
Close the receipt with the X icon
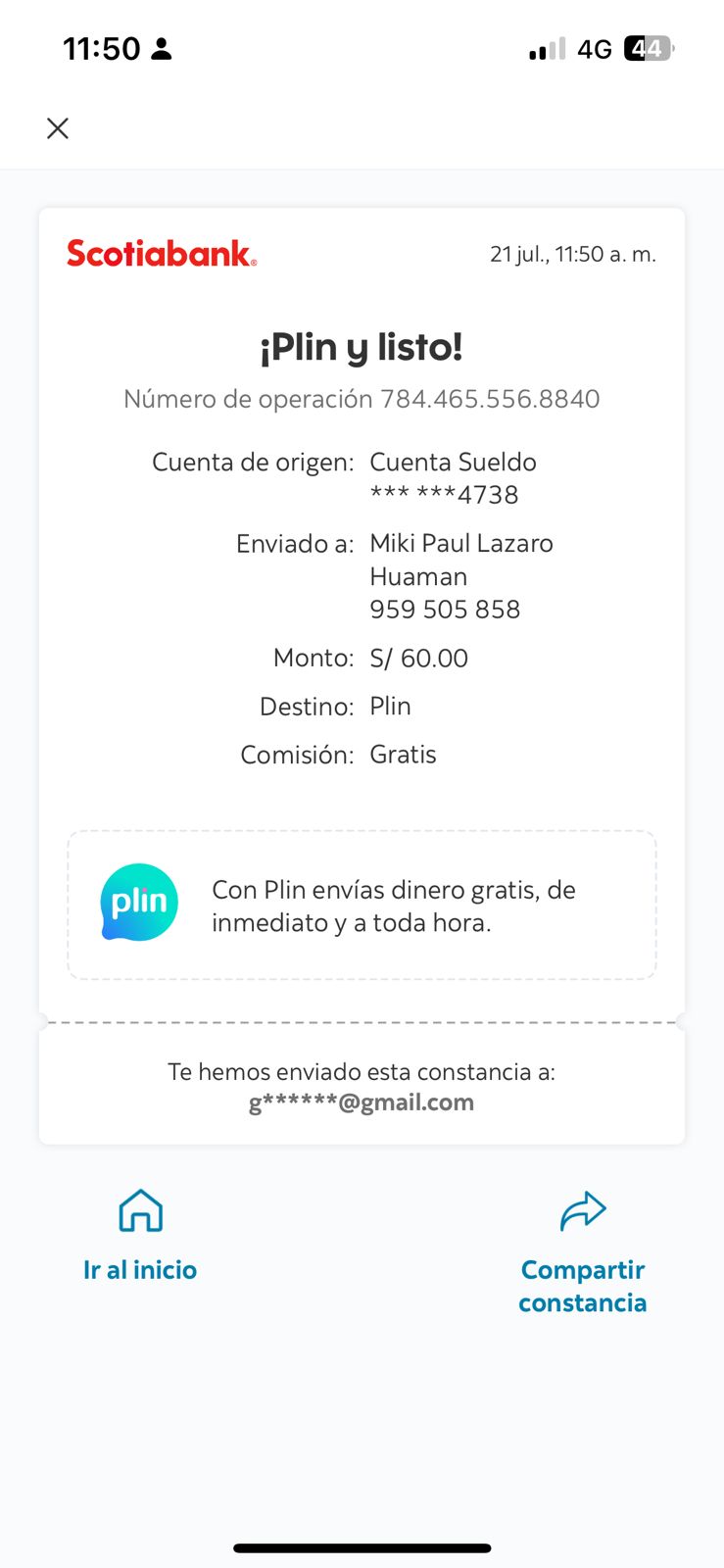click(58, 128)
